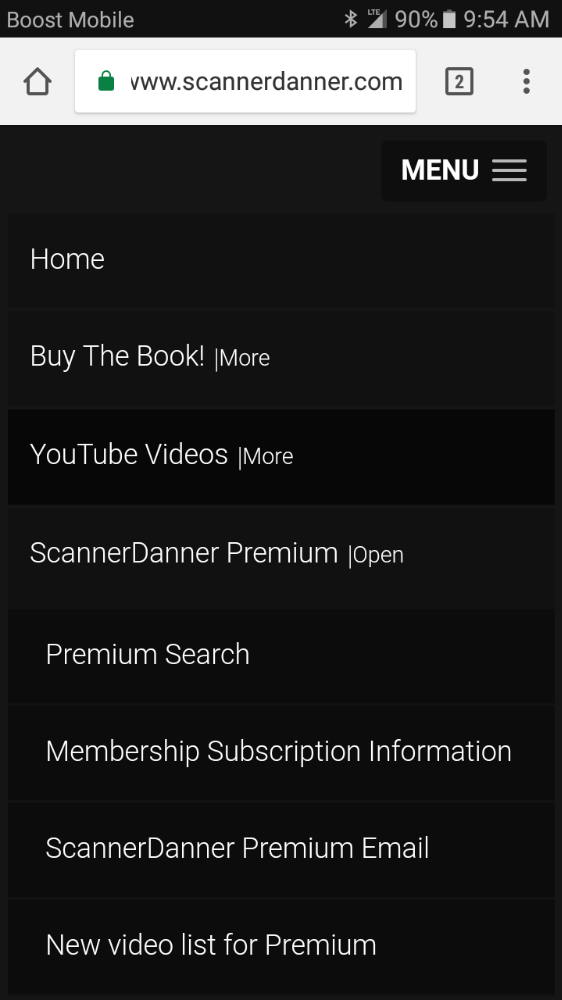Tap the browser home icon
This screenshot has height=1000, width=562.
[x=38, y=82]
